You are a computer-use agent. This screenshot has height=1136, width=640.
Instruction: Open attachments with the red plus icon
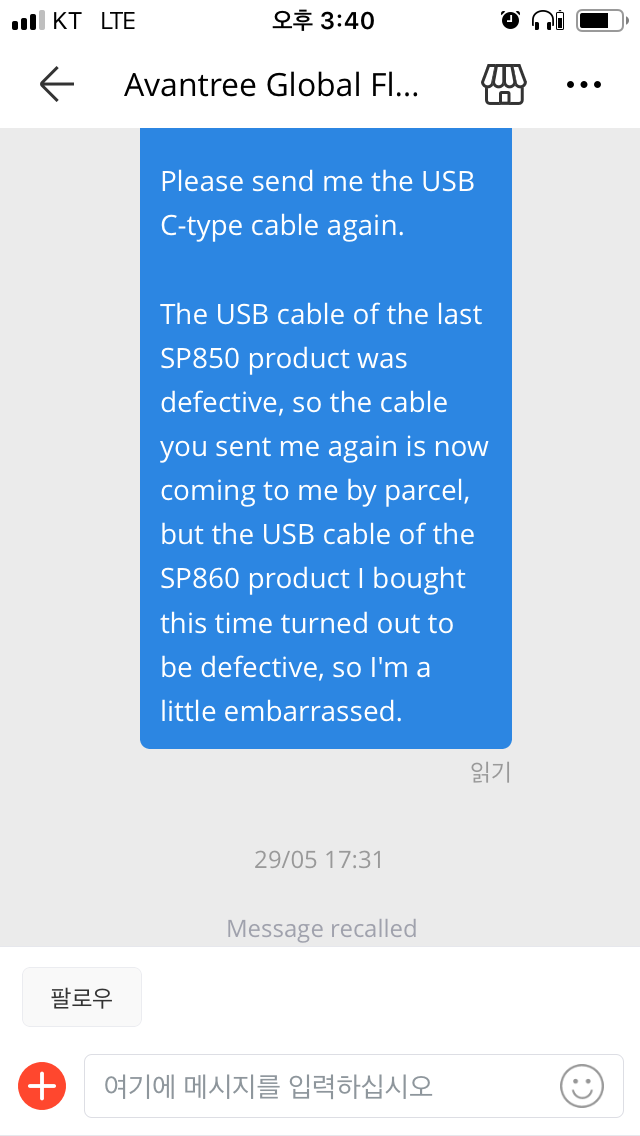coord(42,1086)
